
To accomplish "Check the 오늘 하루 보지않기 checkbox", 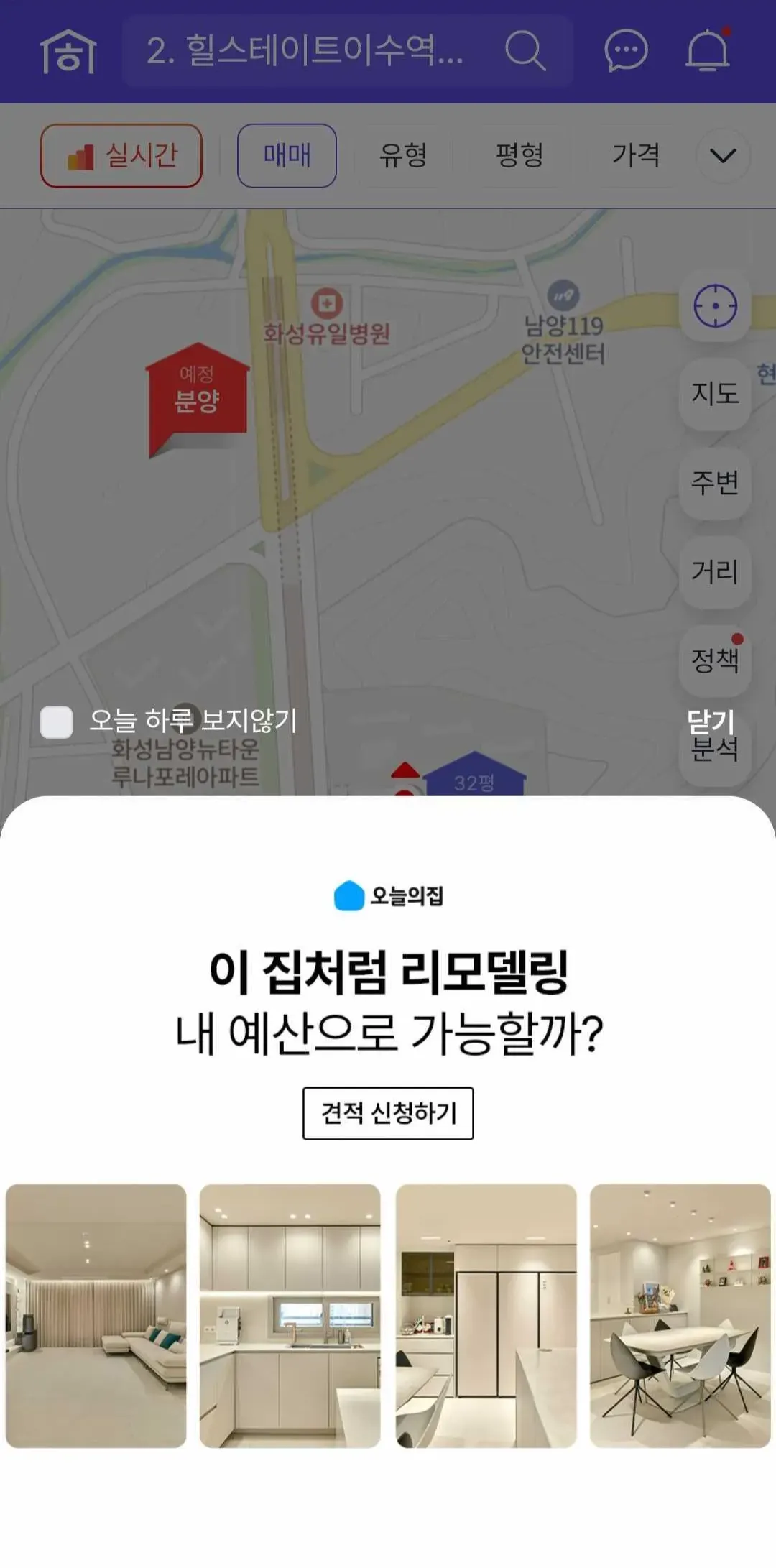I will [57, 721].
